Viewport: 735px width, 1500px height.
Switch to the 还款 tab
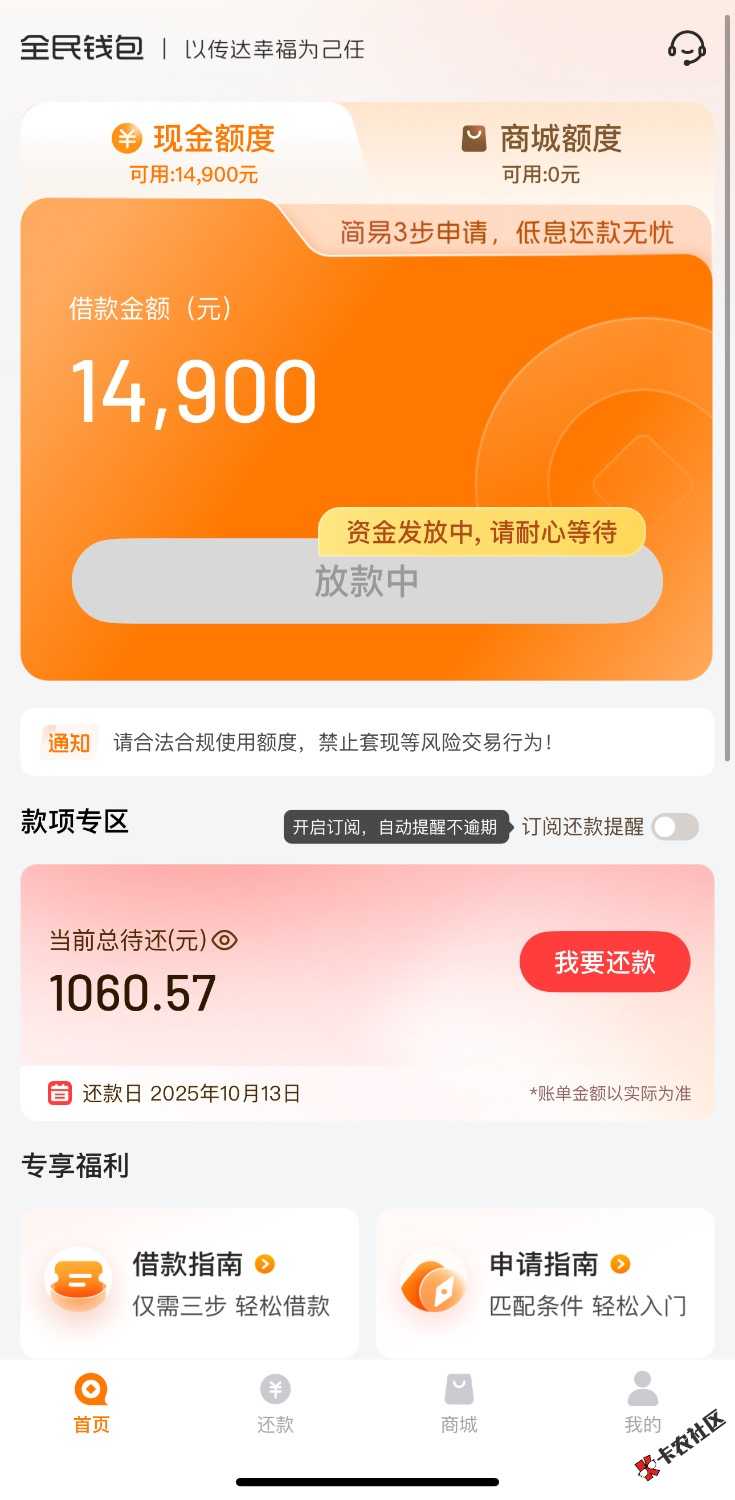pos(275,1403)
